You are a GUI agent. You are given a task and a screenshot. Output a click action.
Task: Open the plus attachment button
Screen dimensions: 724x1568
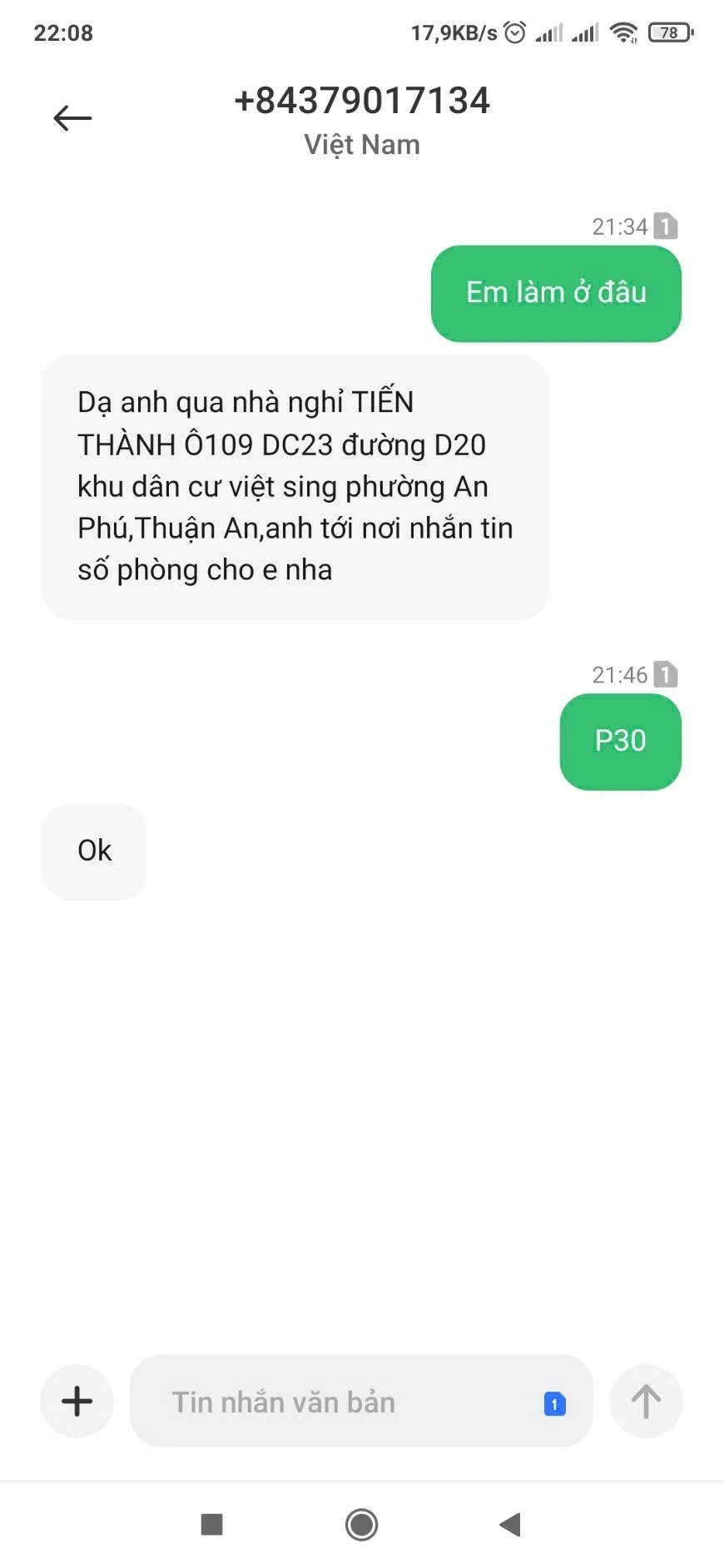pos(77,1401)
